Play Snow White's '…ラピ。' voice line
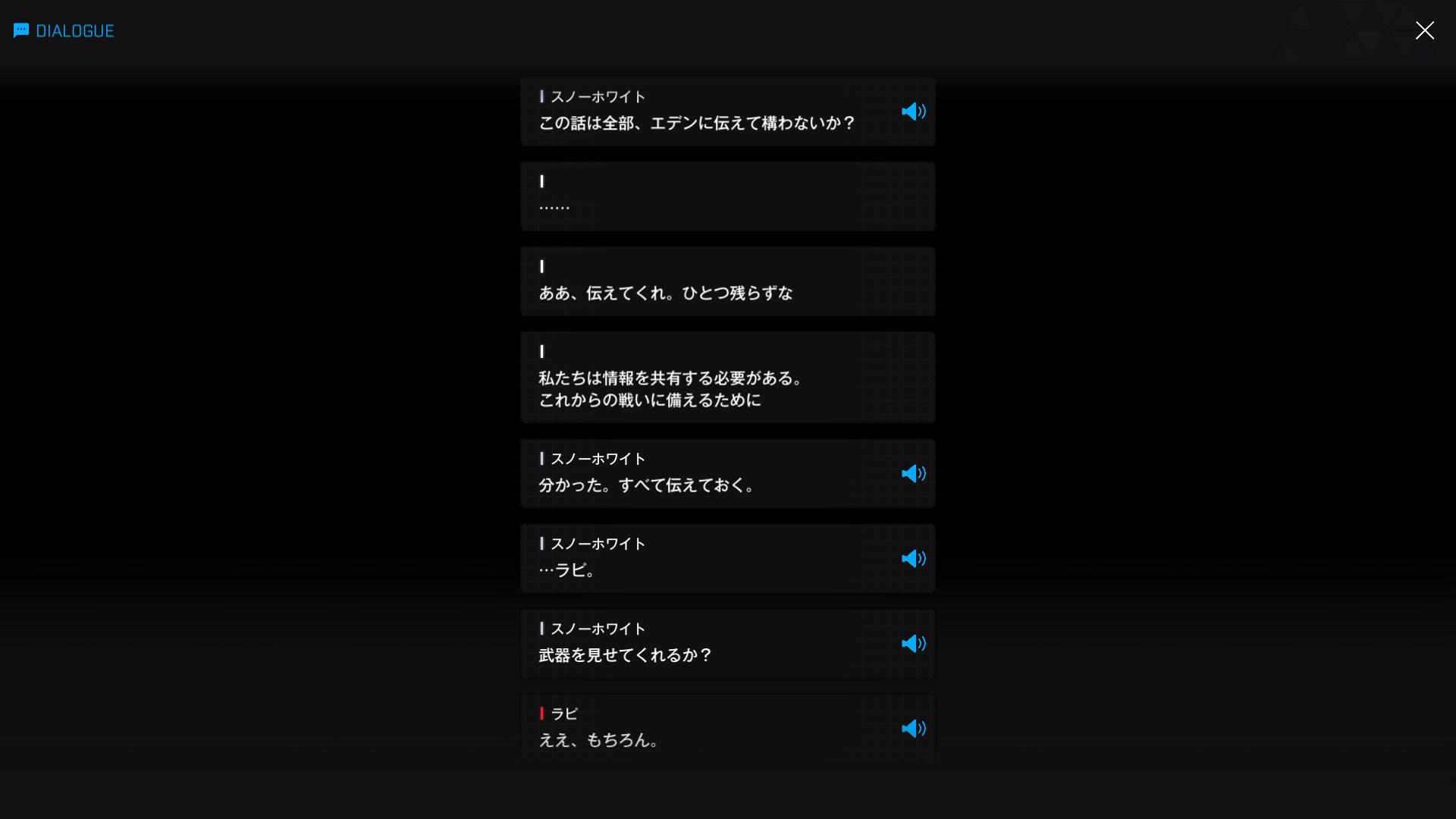The image size is (1456, 819). (x=913, y=559)
